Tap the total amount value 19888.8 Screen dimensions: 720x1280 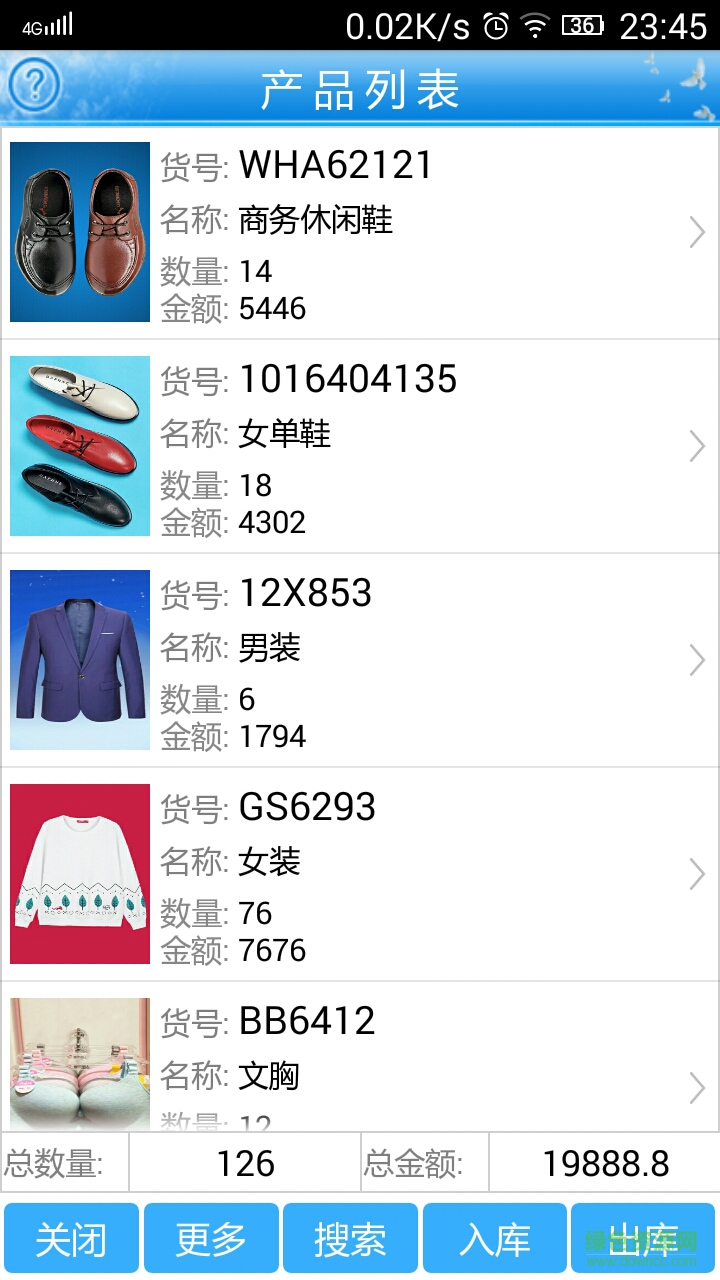600,1163
